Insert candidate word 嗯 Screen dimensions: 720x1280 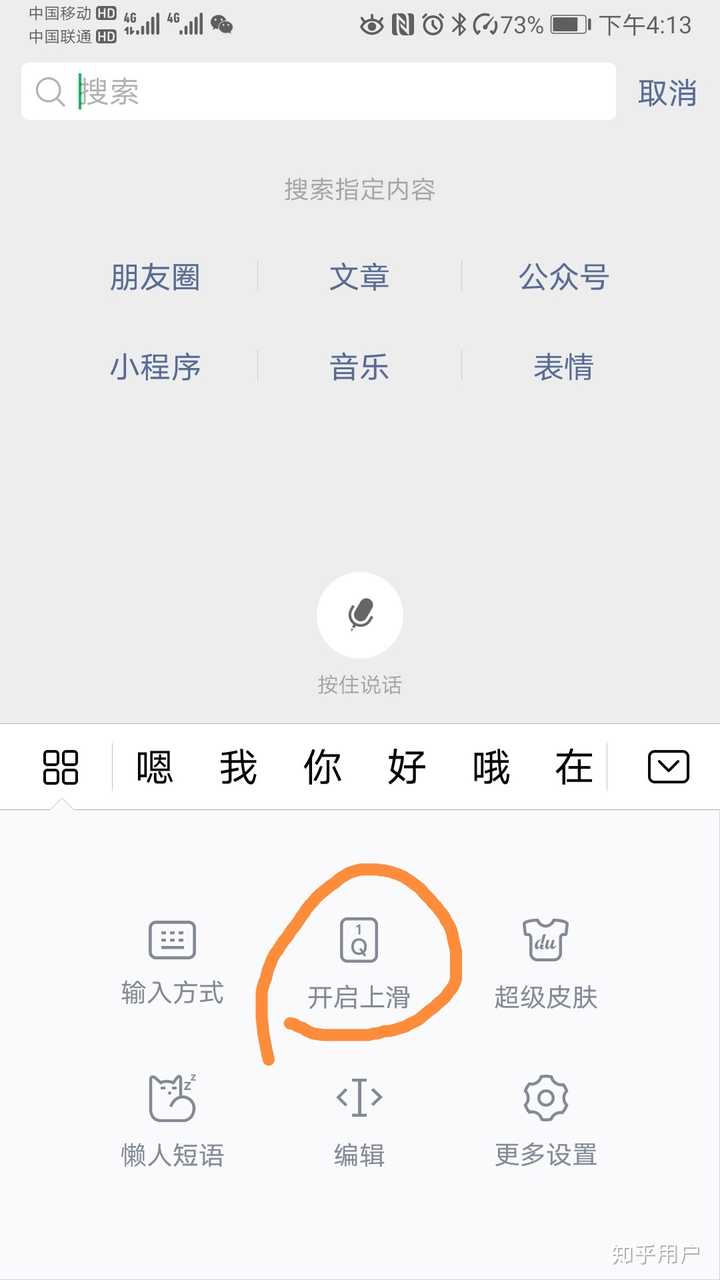tap(155, 767)
